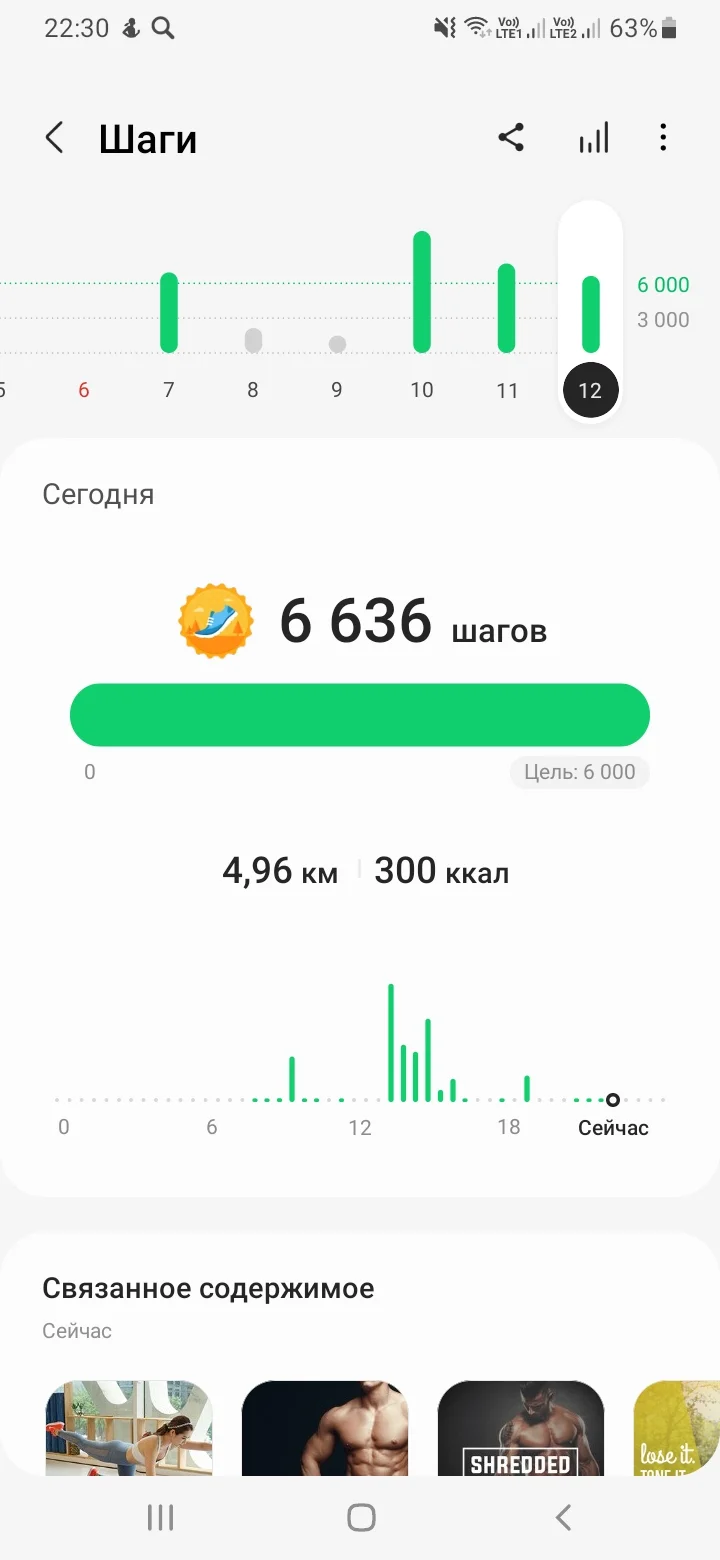Image resolution: width=720 pixels, height=1560 pixels.
Task: Tap the step goal achievement badge
Action: point(214,621)
